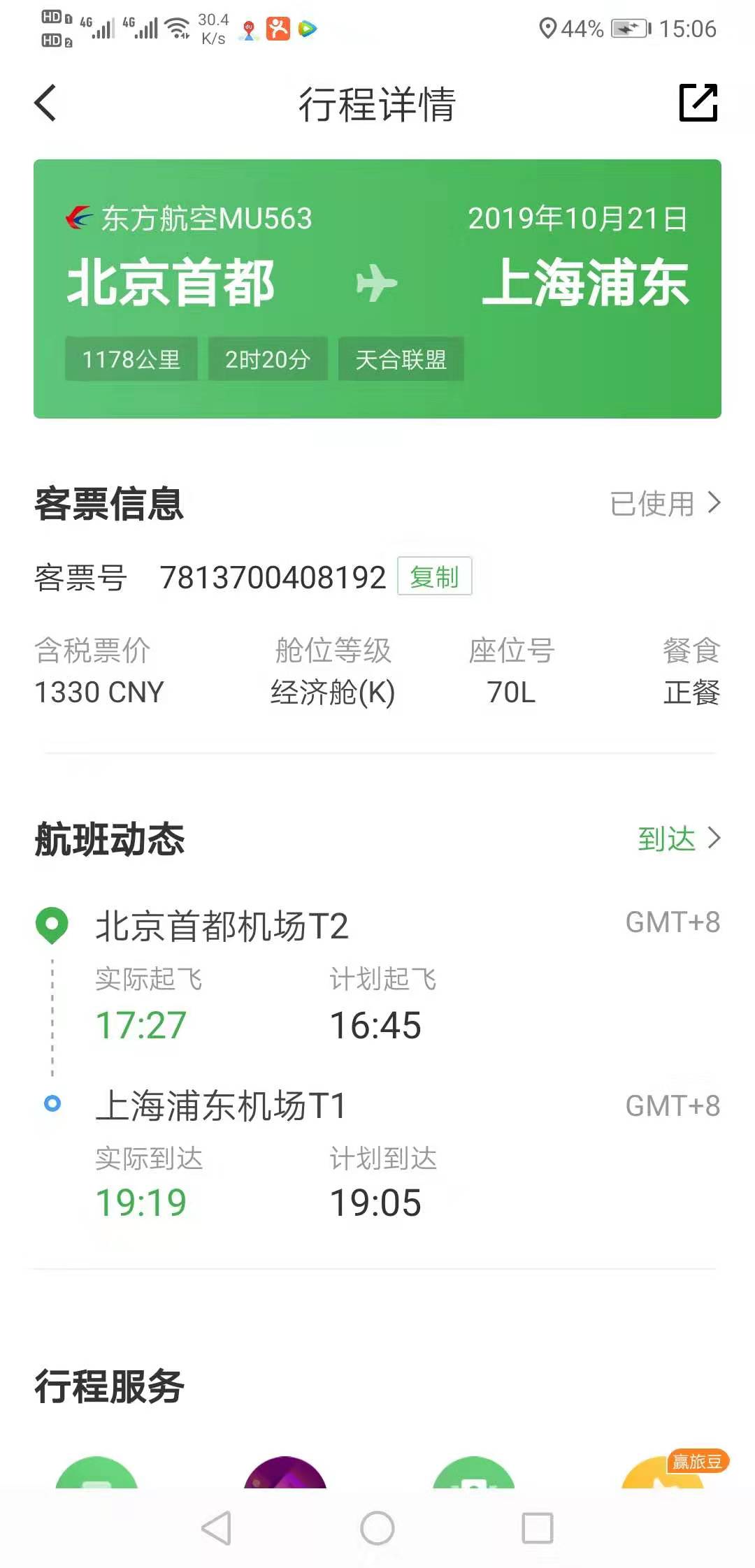Open the MU563 flight summary card
Image resolution: width=755 pixels, height=1568 pixels.
click(377, 289)
